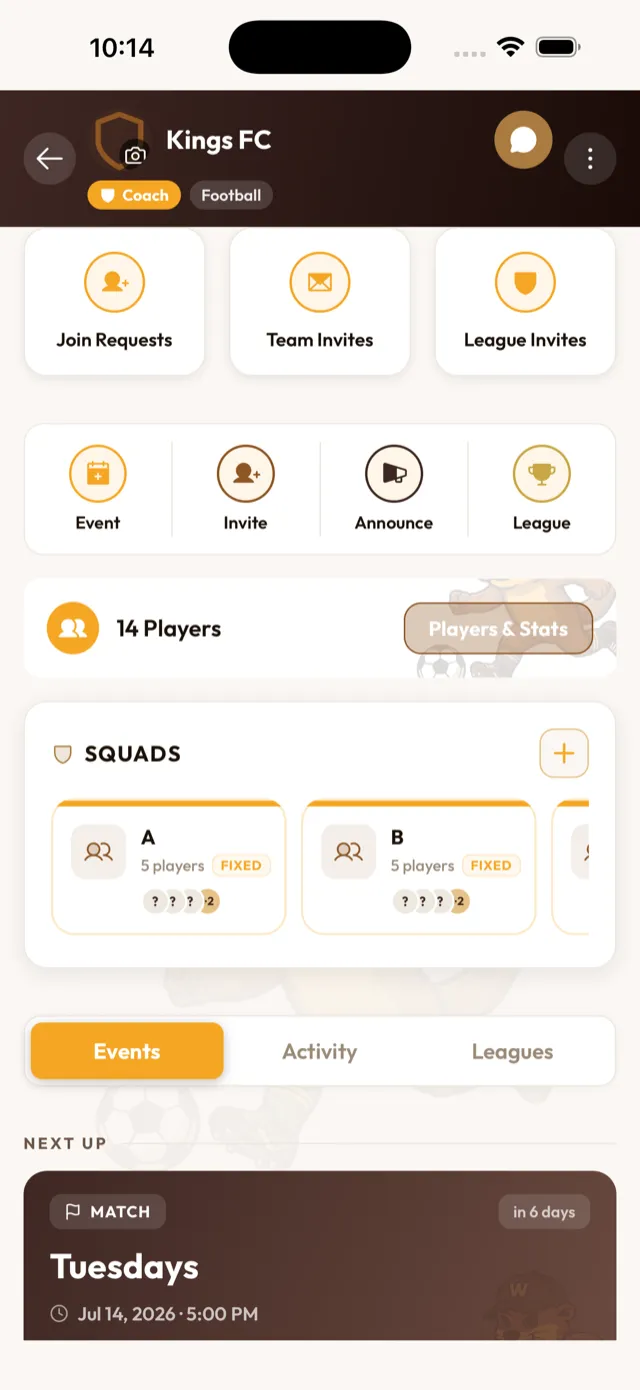This screenshot has height=1390, width=640.
Task: Switch to the Leagues tab
Action: point(512,1051)
